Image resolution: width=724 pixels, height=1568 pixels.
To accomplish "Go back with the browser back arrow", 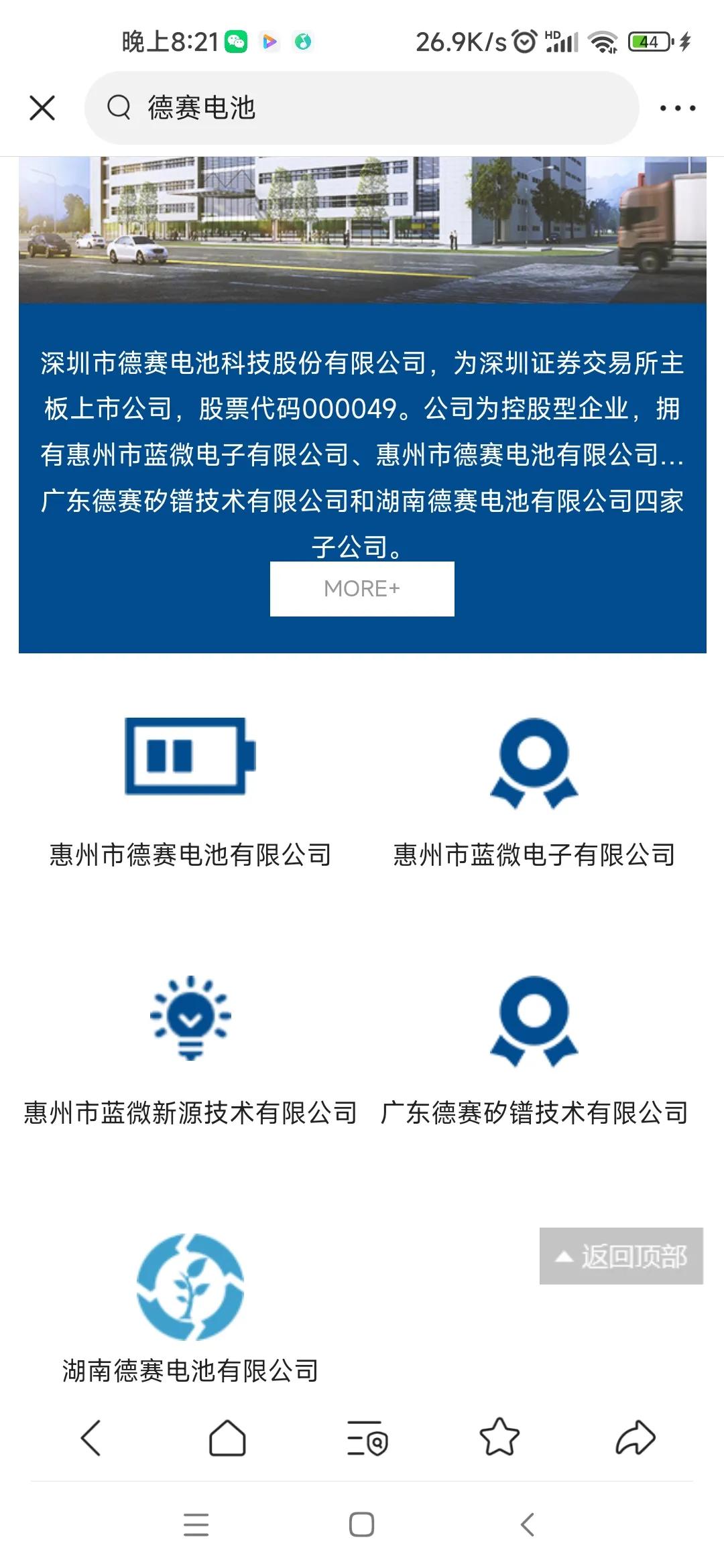I will point(90,1438).
